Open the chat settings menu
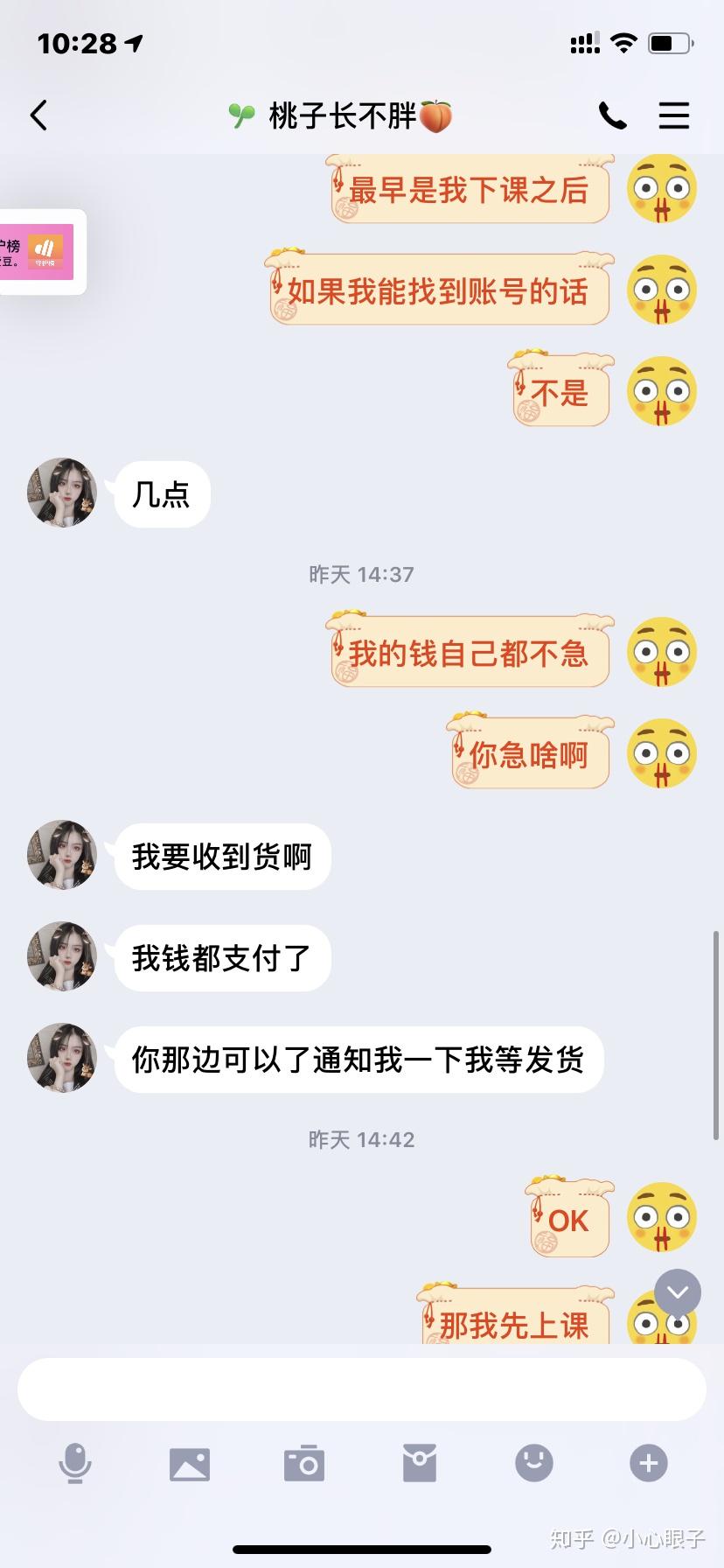Screen dimensions: 724x1568 (673, 115)
